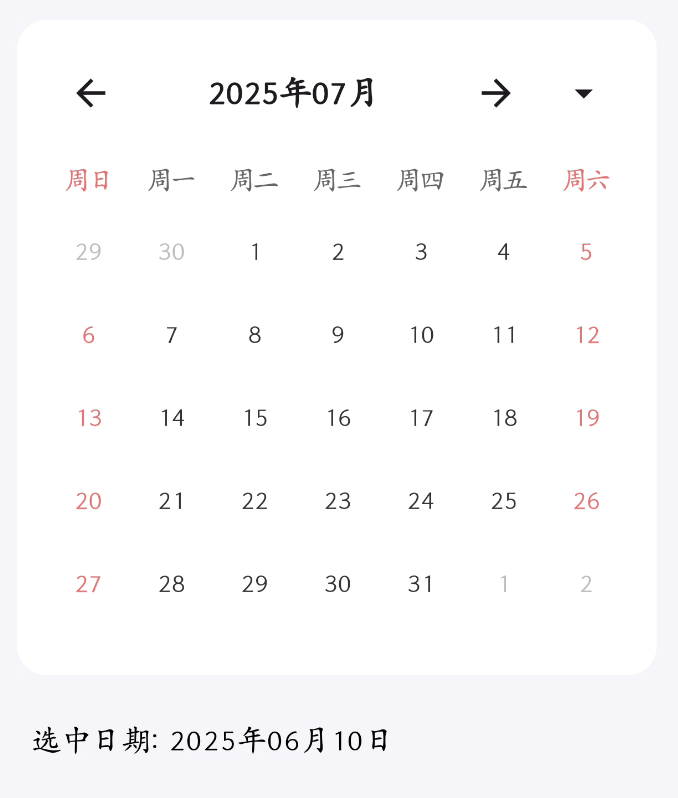Select July 31 in the calendar
The height and width of the screenshot is (798, 678).
click(x=421, y=584)
